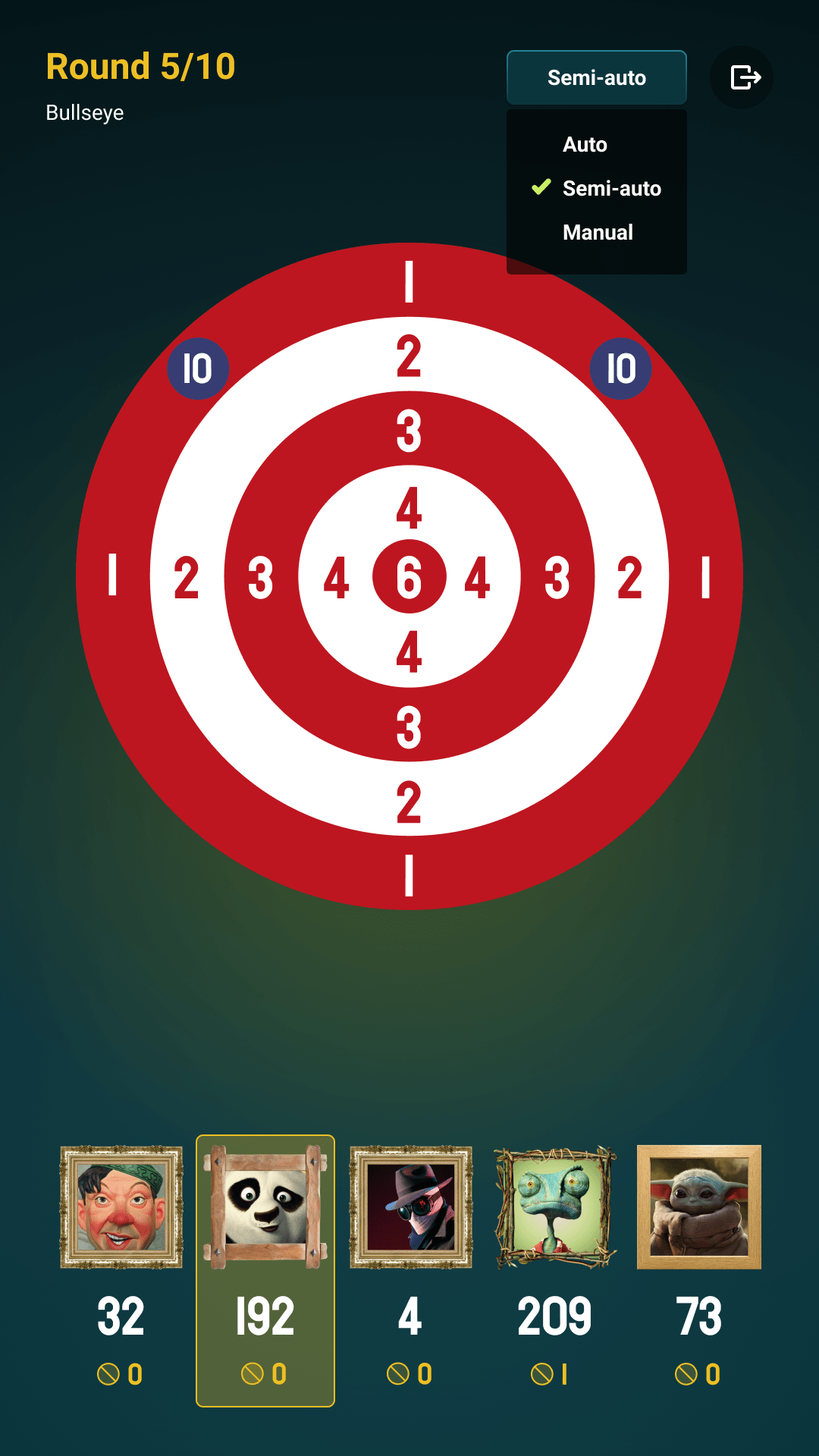Select the Auto mode option
The width and height of the screenshot is (819, 1456).
pos(585,145)
